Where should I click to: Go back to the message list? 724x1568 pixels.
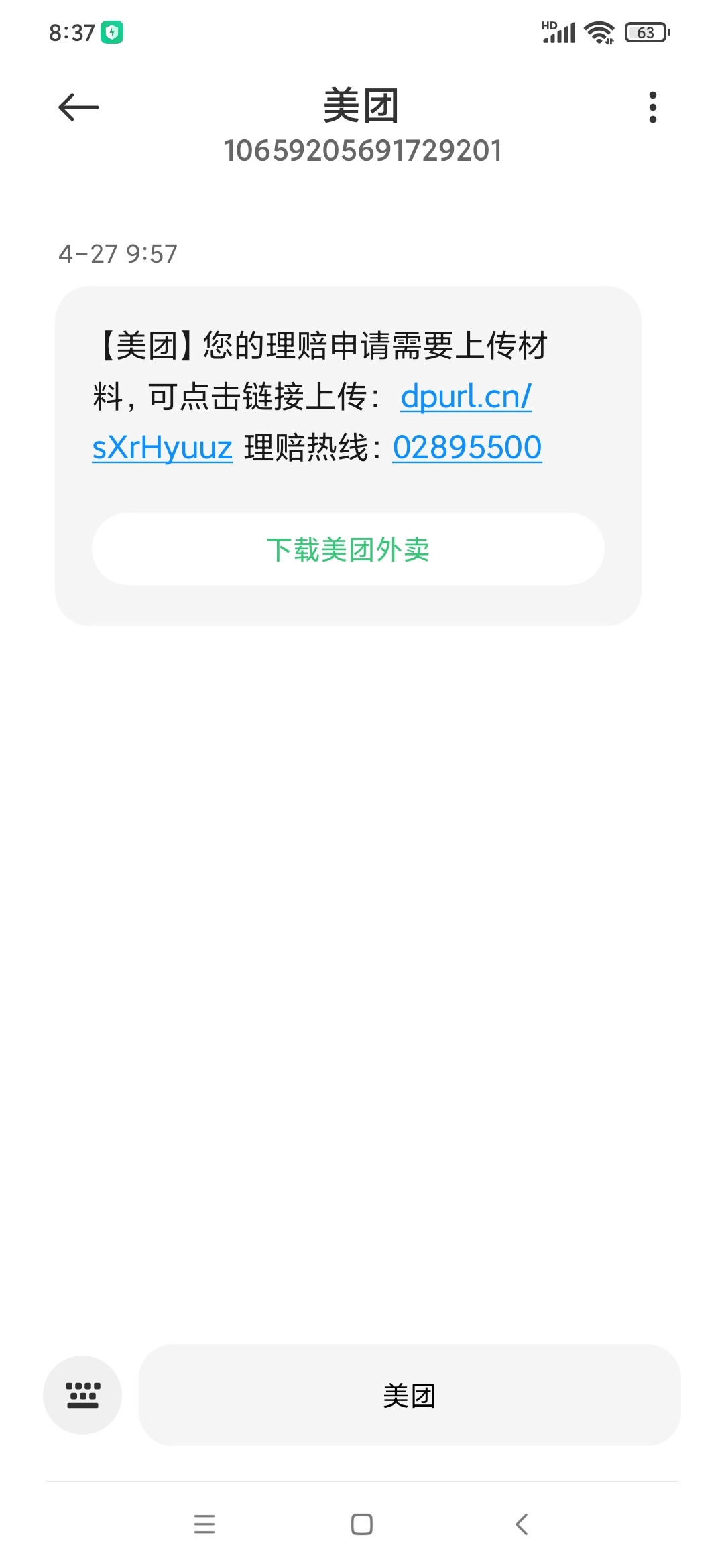click(78, 107)
